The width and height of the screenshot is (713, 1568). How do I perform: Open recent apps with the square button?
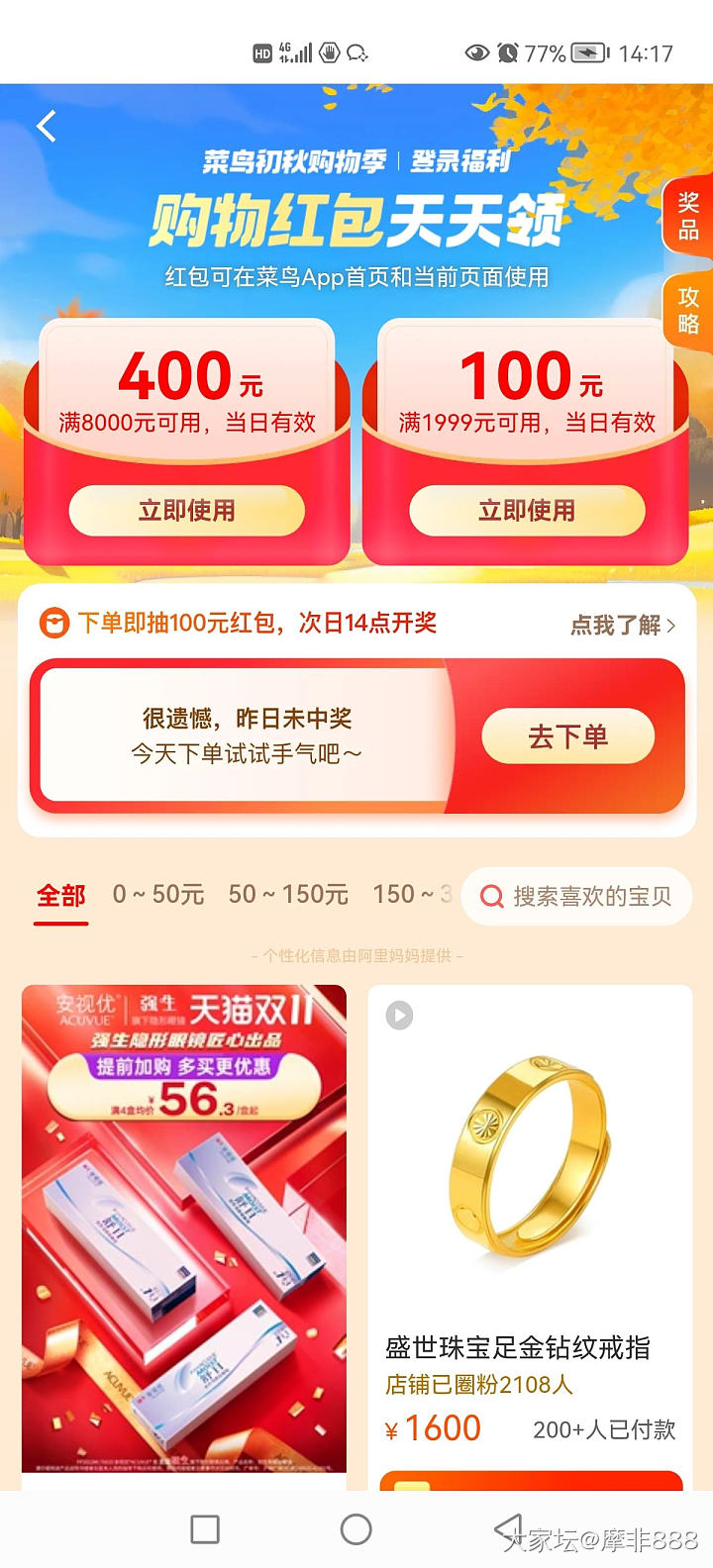point(205,1529)
